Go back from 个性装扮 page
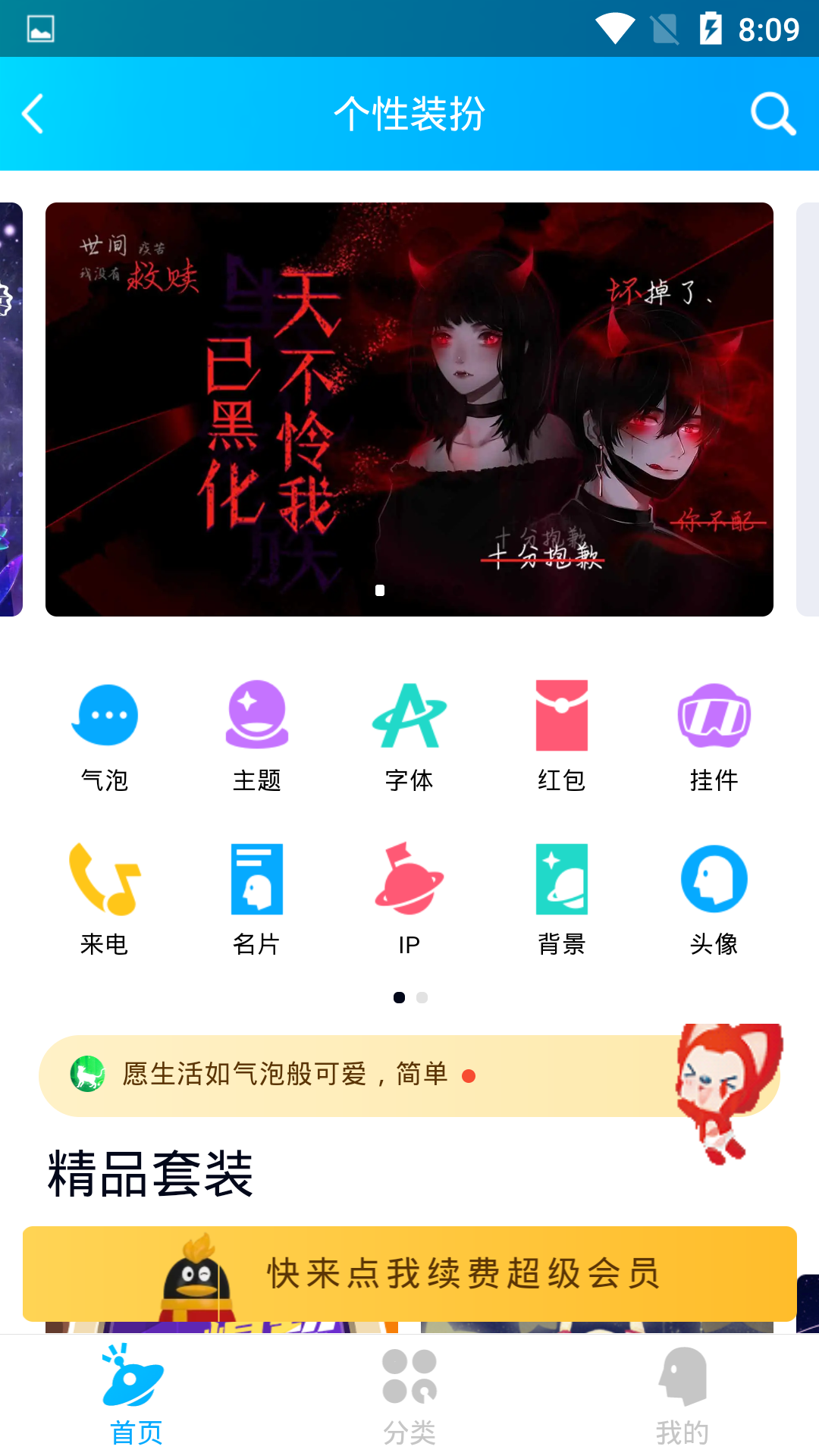 click(x=33, y=114)
